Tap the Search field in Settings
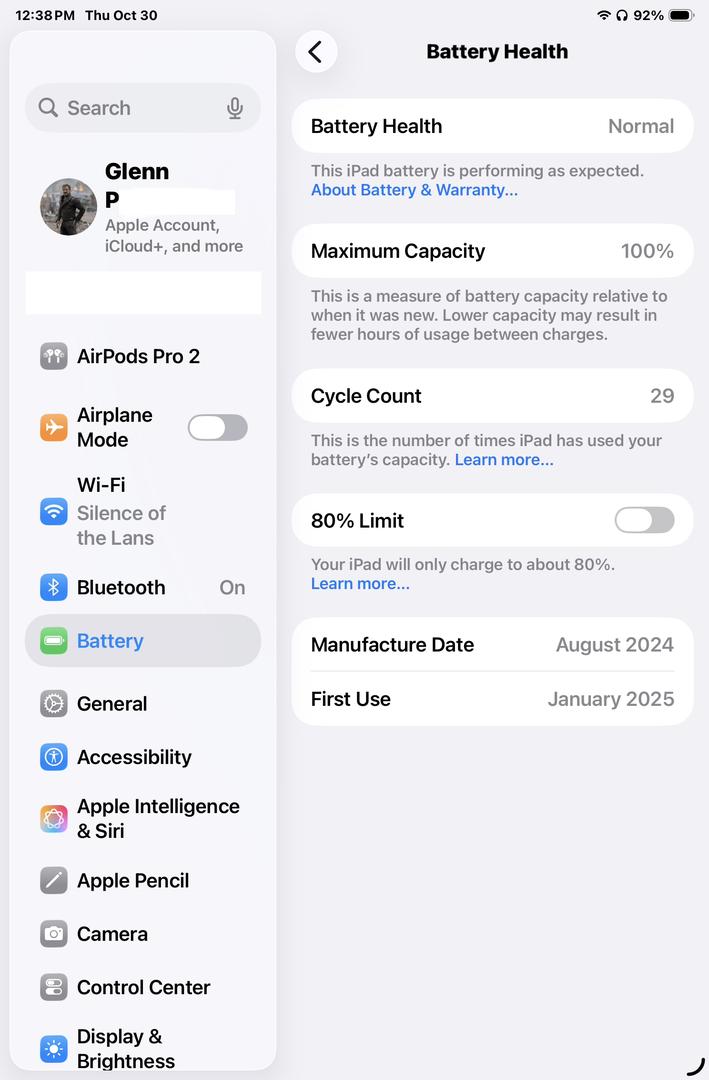The width and height of the screenshot is (709, 1080). pyautogui.click(x=130, y=108)
